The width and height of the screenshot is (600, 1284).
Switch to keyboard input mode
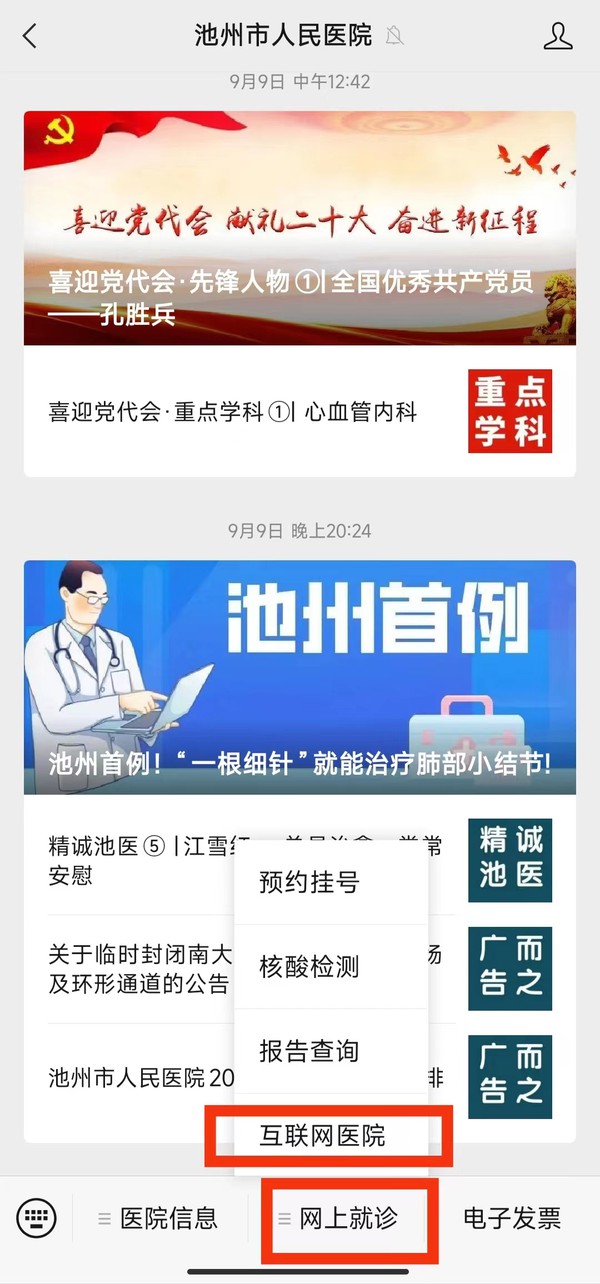click(36, 1218)
